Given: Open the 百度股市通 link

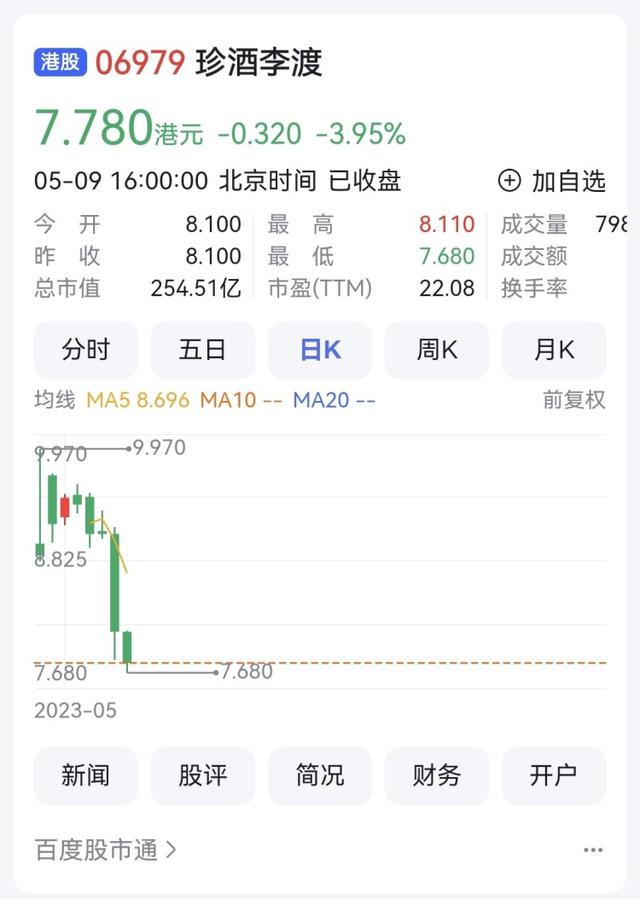Looking at the screenshot, I should click(105, 850).
